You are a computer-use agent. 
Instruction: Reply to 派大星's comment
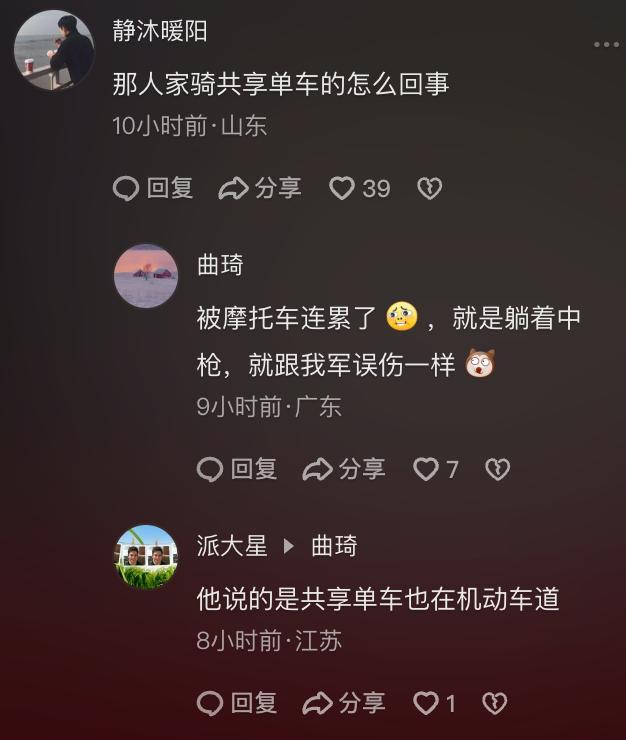(x=237, y=703)
